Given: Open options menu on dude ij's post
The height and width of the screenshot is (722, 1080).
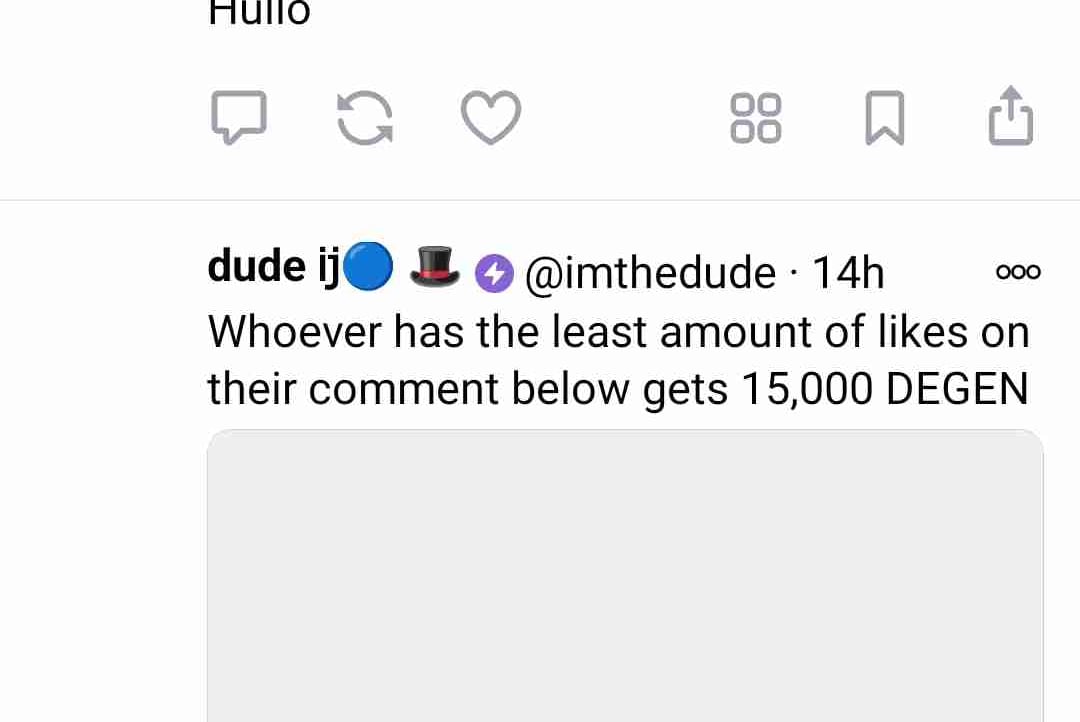Looking at the screenshot, I should [x=1018, y=272].
